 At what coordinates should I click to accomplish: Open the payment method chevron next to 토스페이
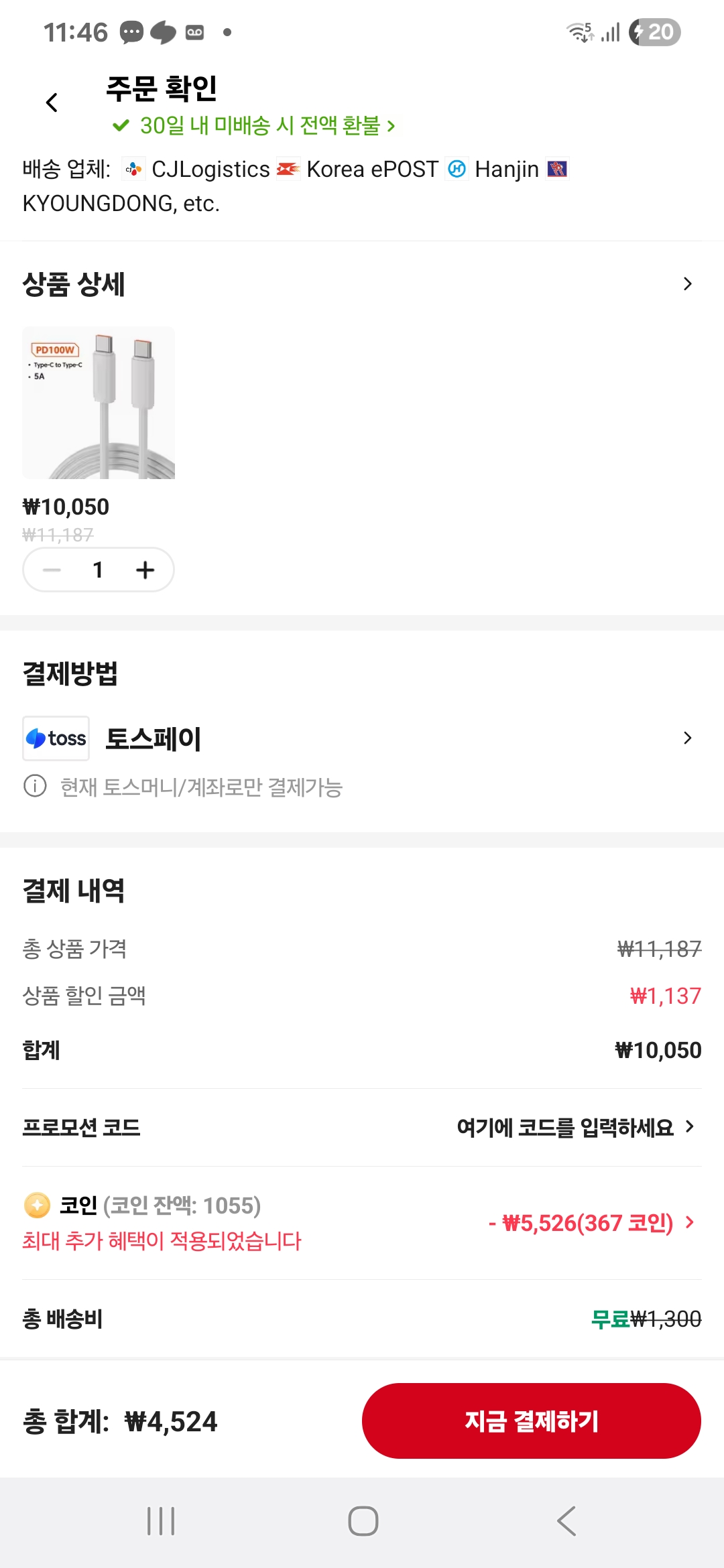[x=687, y=738]
